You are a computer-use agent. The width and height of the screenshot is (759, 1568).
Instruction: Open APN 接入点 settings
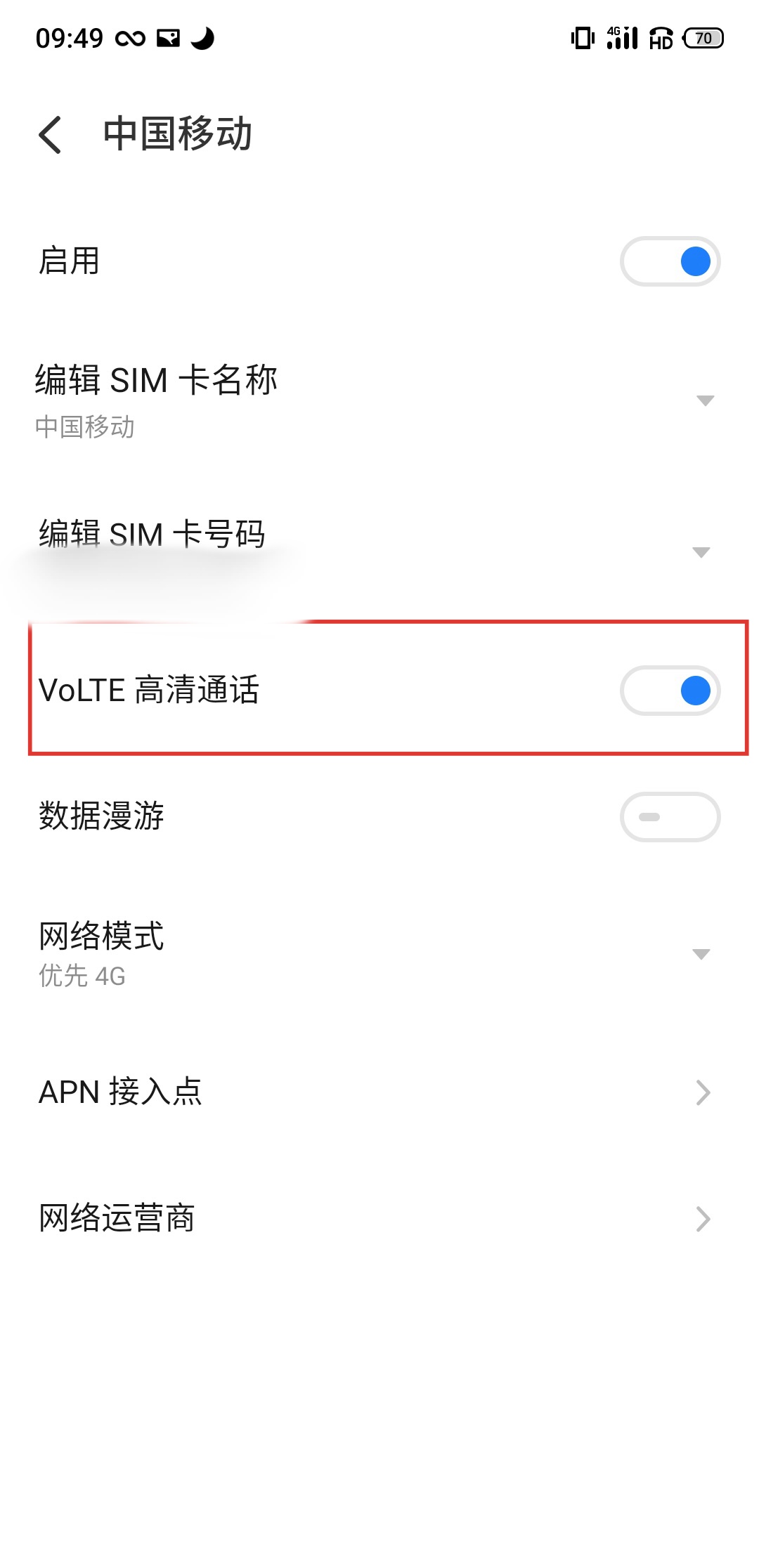379,1092
